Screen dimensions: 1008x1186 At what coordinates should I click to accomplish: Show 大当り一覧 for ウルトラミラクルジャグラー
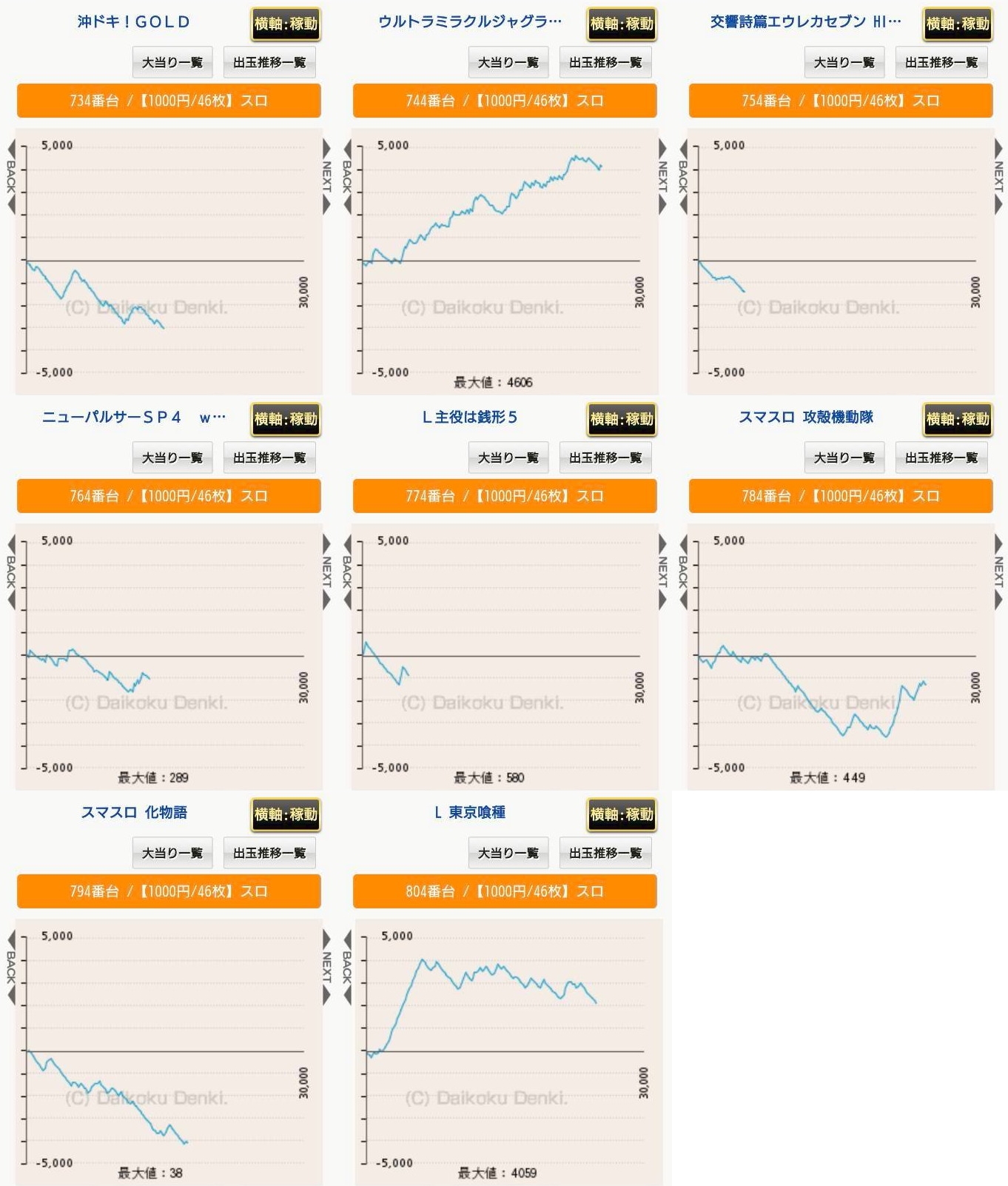(x=508, y=62)
